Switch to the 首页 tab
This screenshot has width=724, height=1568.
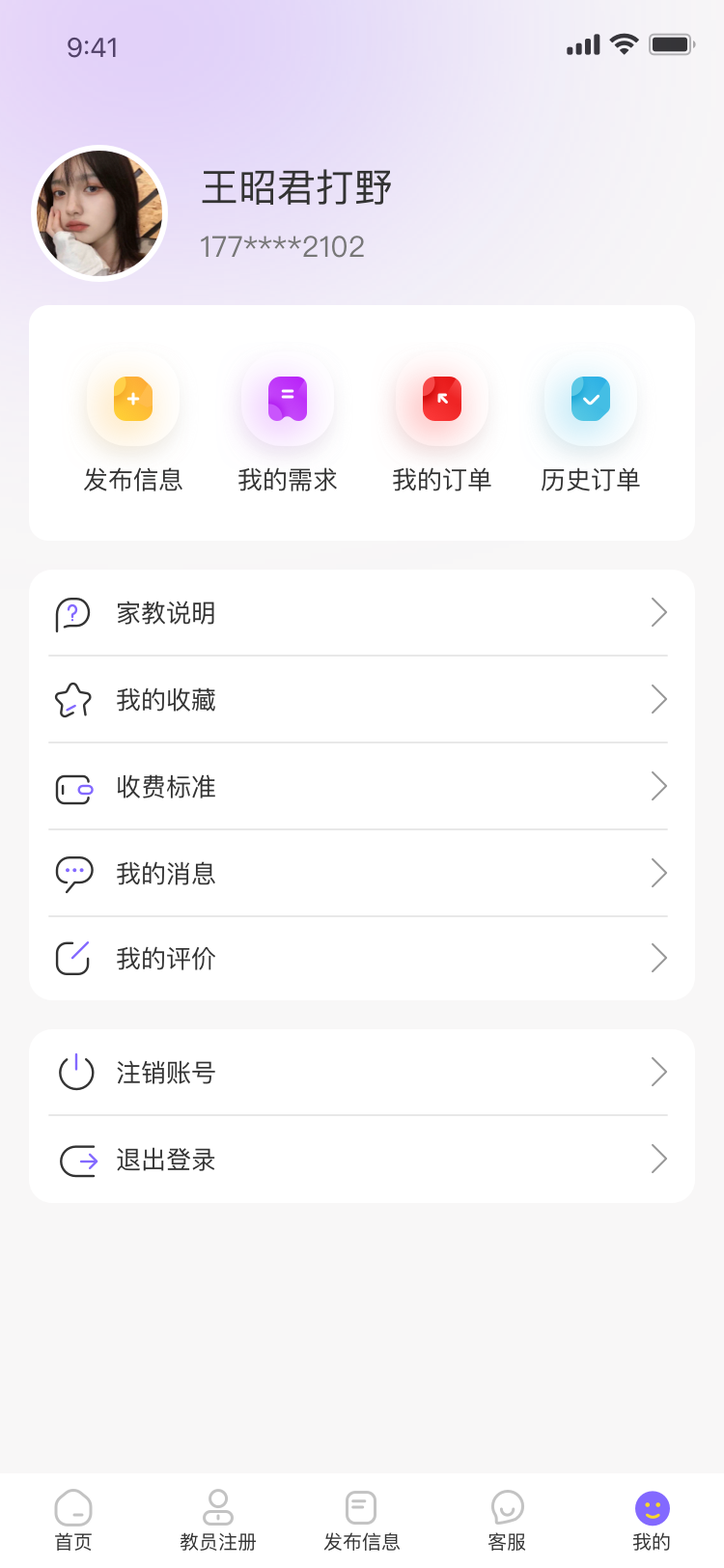73,1520
